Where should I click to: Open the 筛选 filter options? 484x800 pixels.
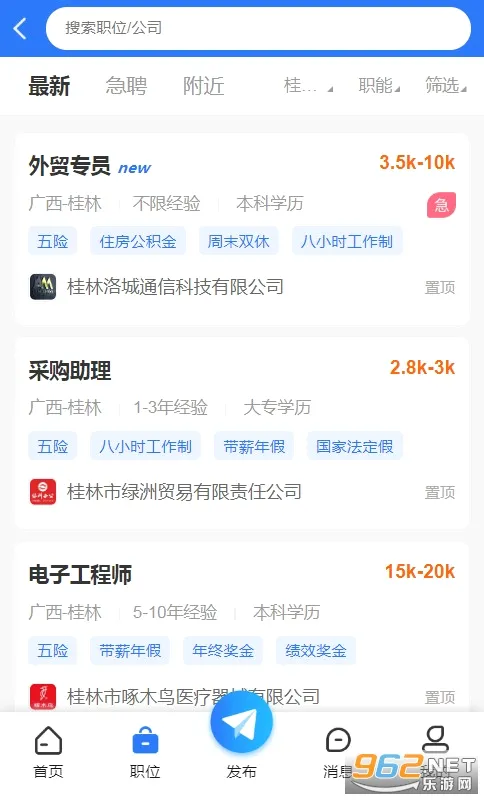(x=446, y=86)
